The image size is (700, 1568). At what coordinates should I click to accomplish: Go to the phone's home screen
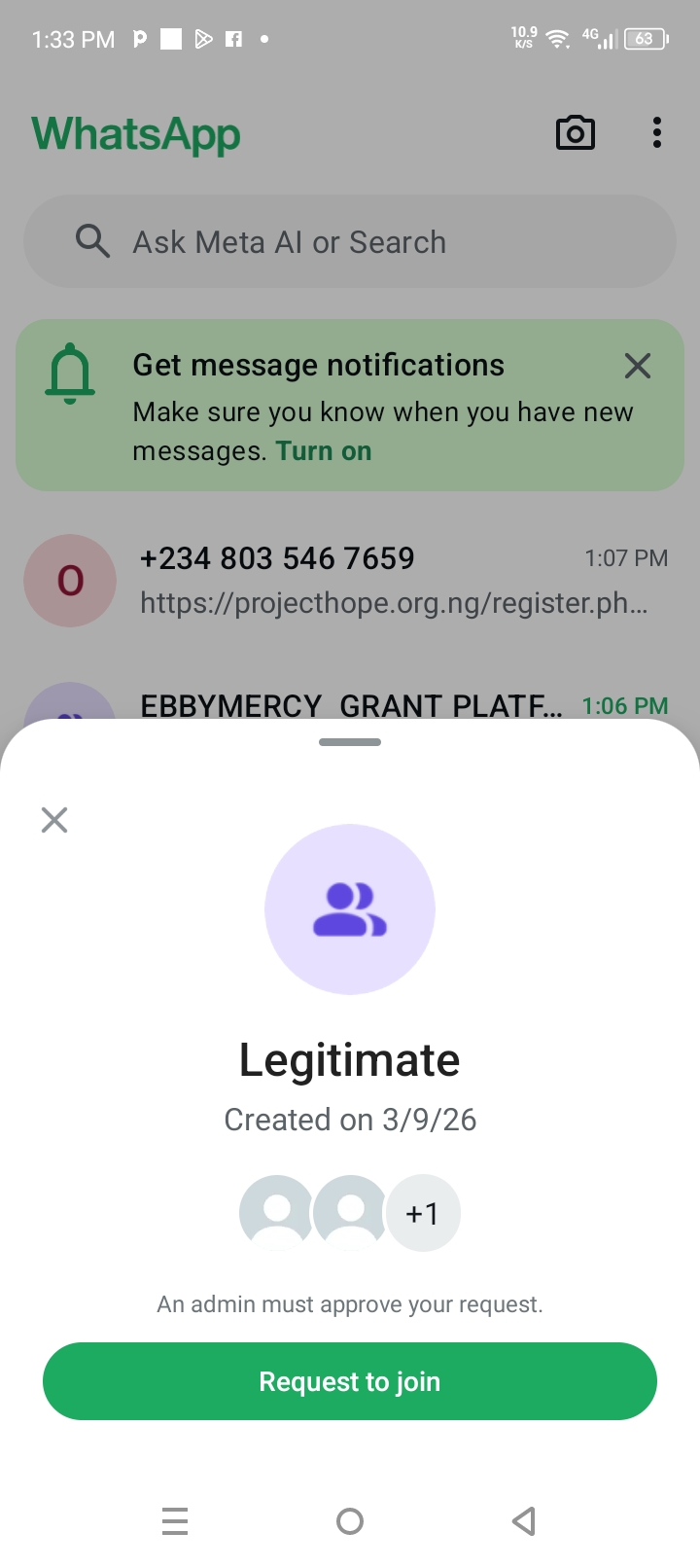pos(350,1520)
